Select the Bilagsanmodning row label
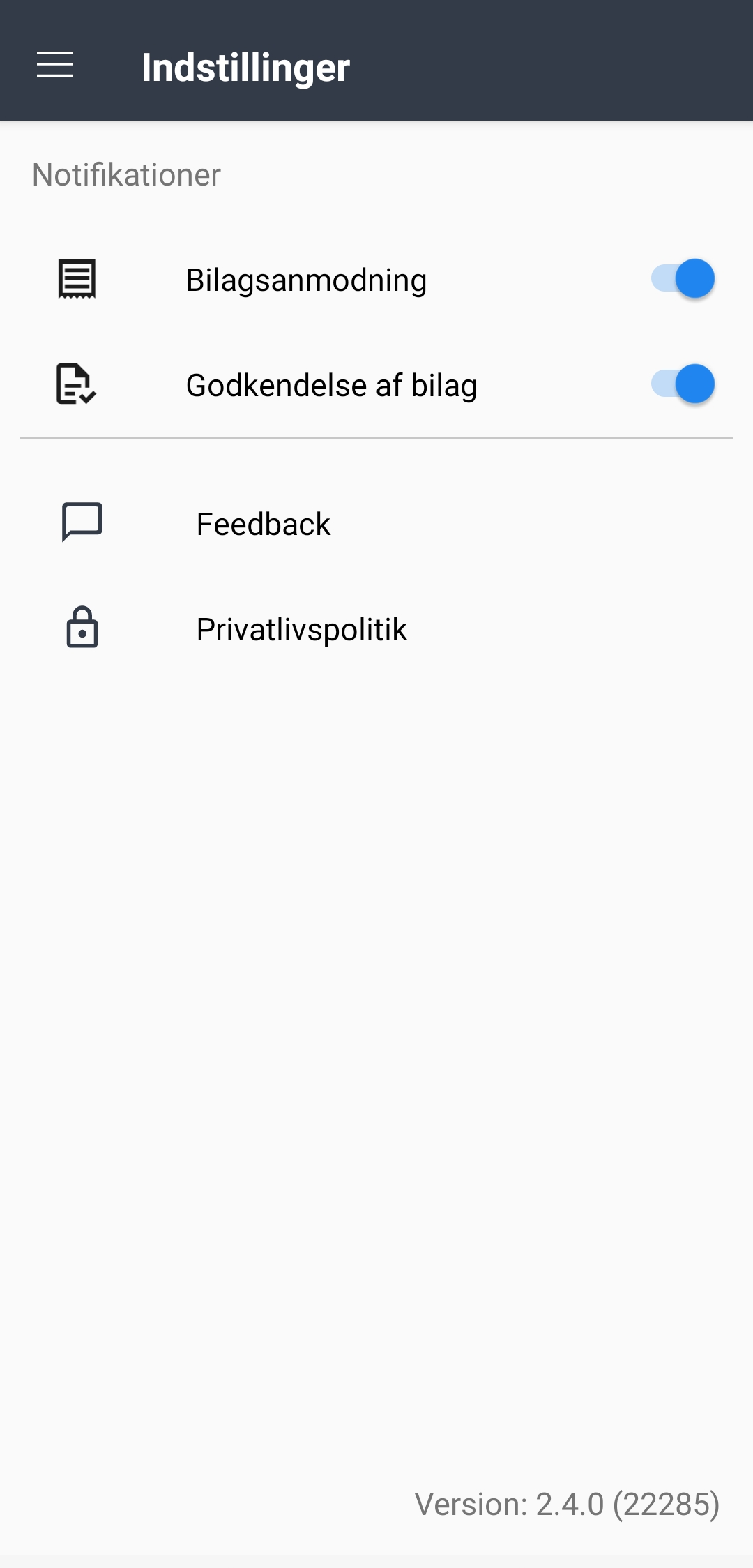Screen dimensions: 753x1568 [307, 280]
